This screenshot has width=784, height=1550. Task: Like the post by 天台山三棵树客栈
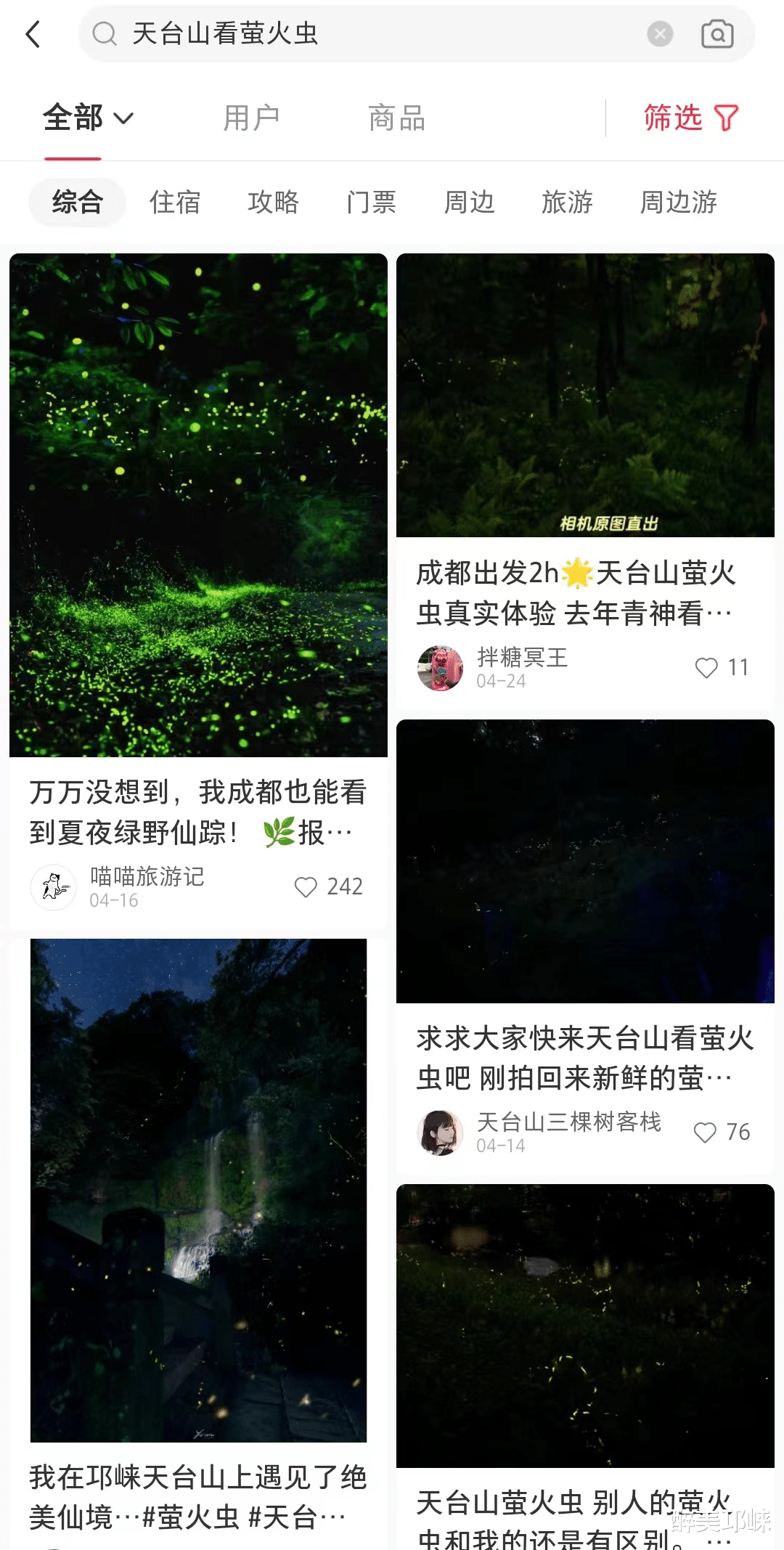pyautogui.click(x=705, y=1133)
